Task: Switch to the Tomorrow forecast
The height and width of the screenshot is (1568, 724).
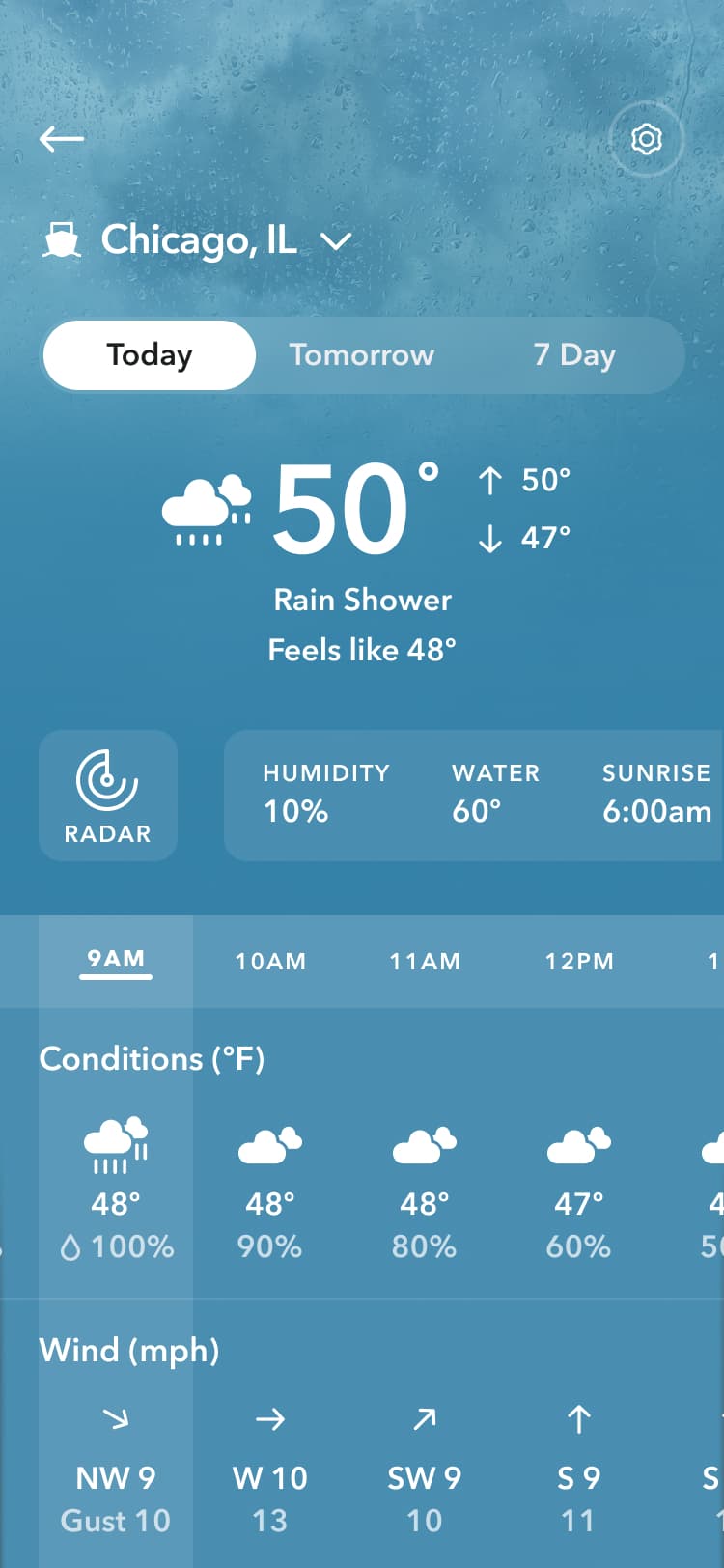Action: tap(362, 355)
